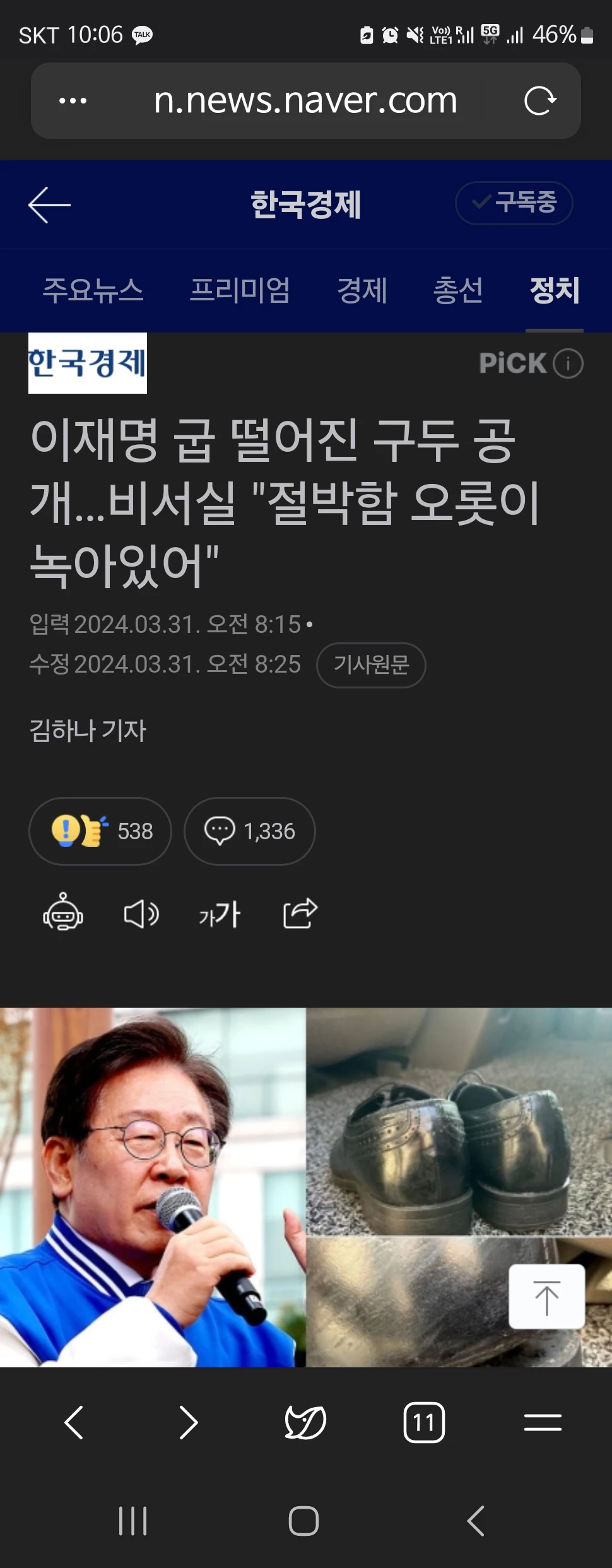Image resolution: width=612 pixels, height=1568 pixels.
Task: Listen to the article with speaker icon
Action: 141,913
